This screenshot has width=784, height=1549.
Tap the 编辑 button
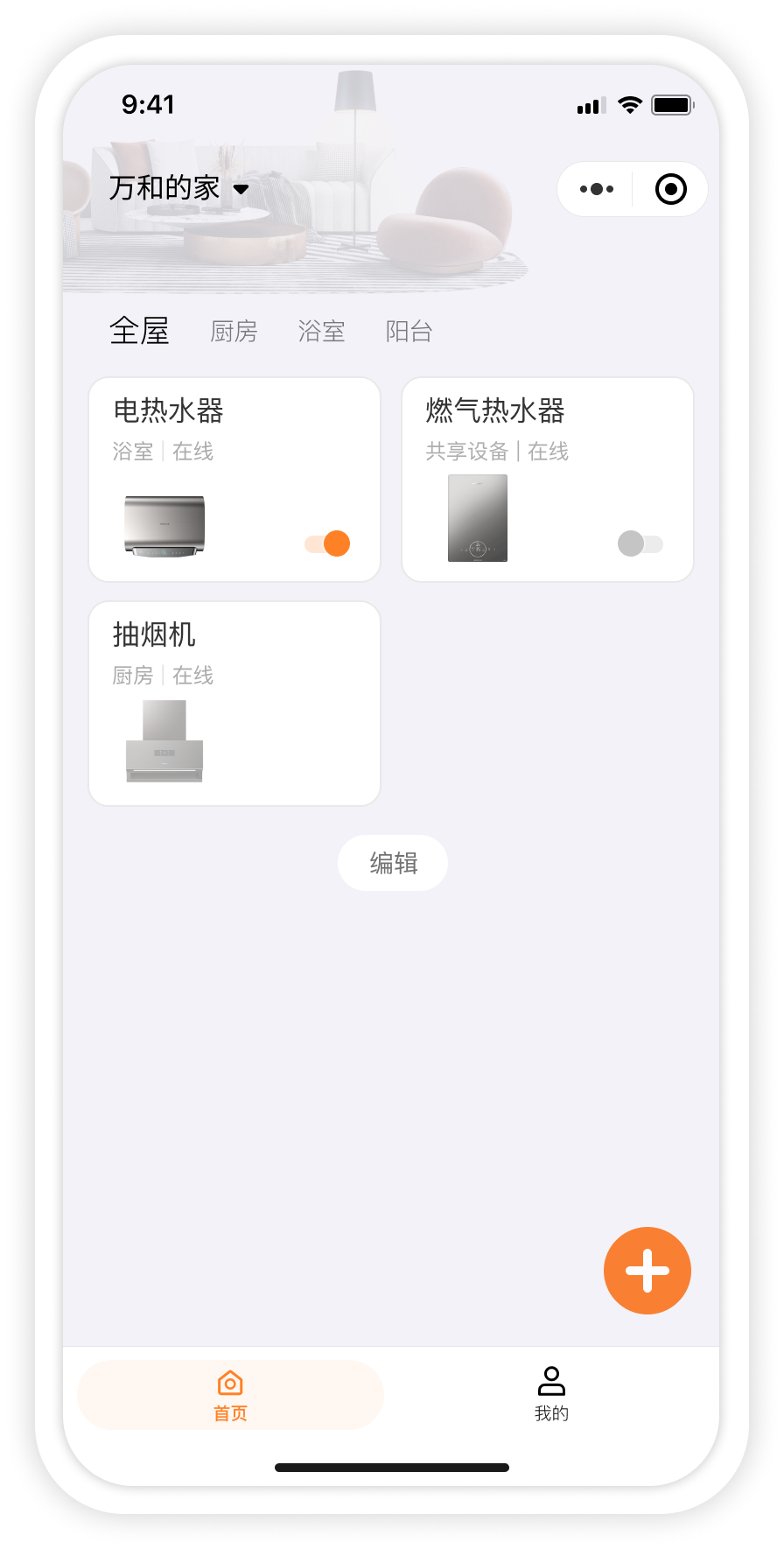[x=393, y=863]
